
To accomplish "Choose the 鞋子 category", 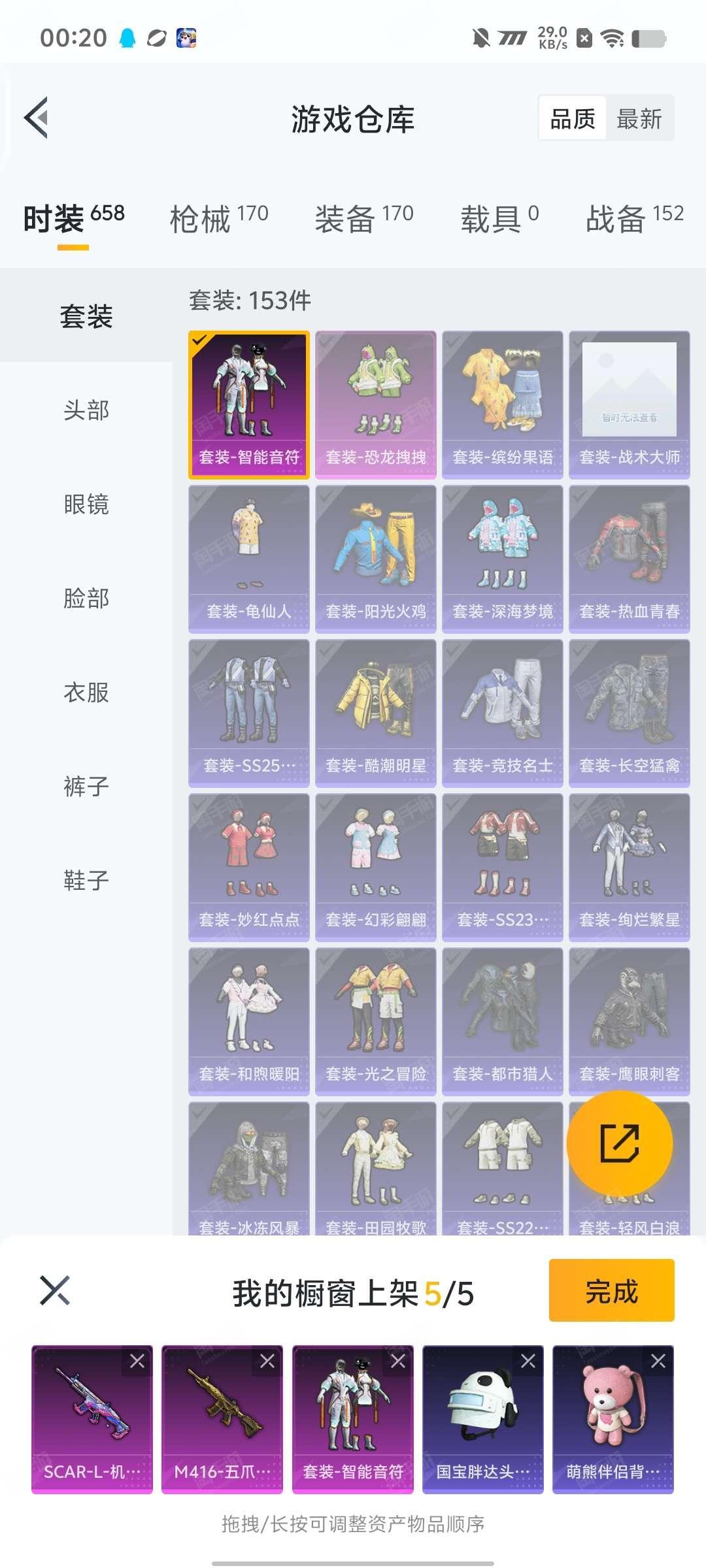I will coord(86,881).
